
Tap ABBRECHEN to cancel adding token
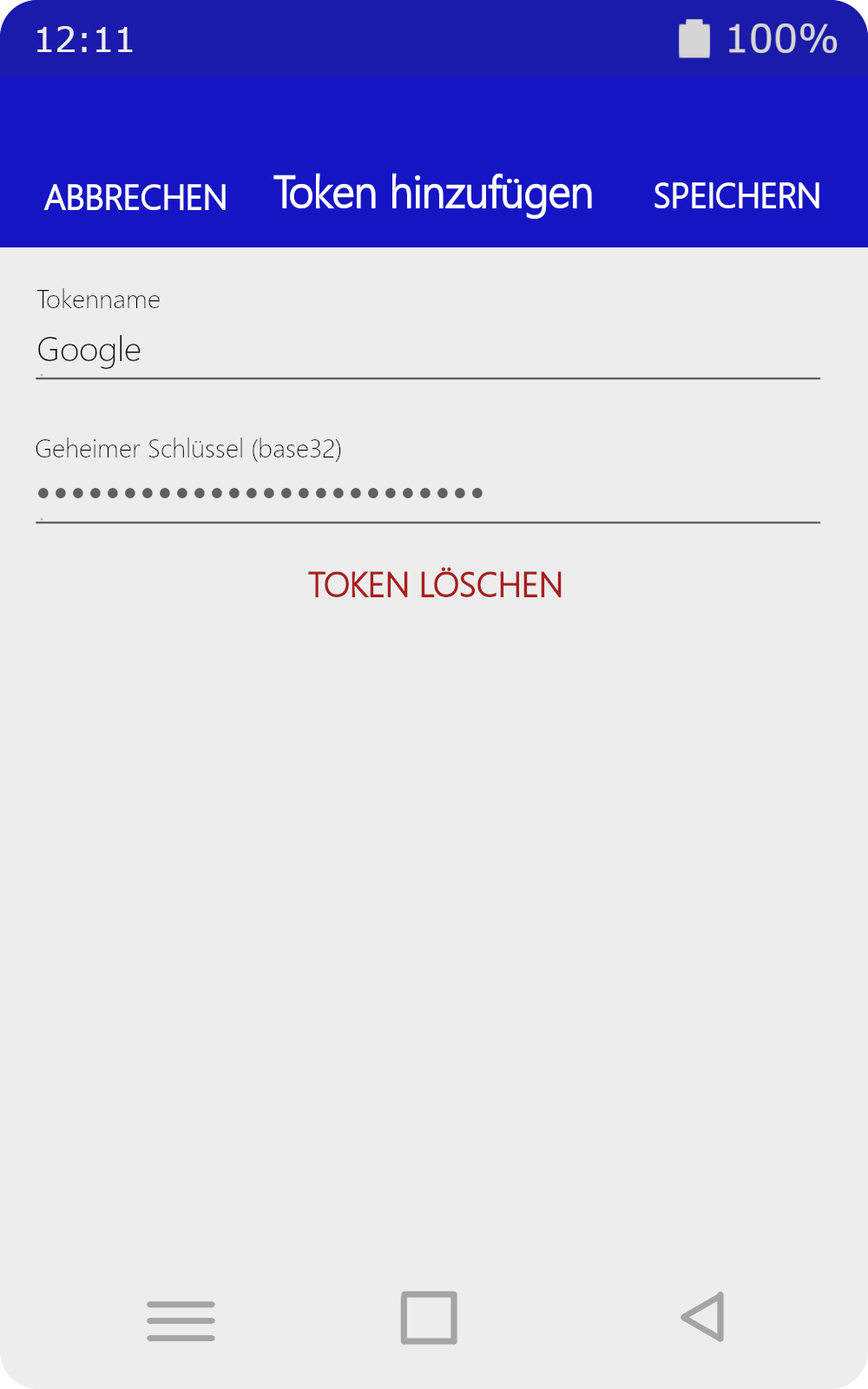[x=135, y=197]
